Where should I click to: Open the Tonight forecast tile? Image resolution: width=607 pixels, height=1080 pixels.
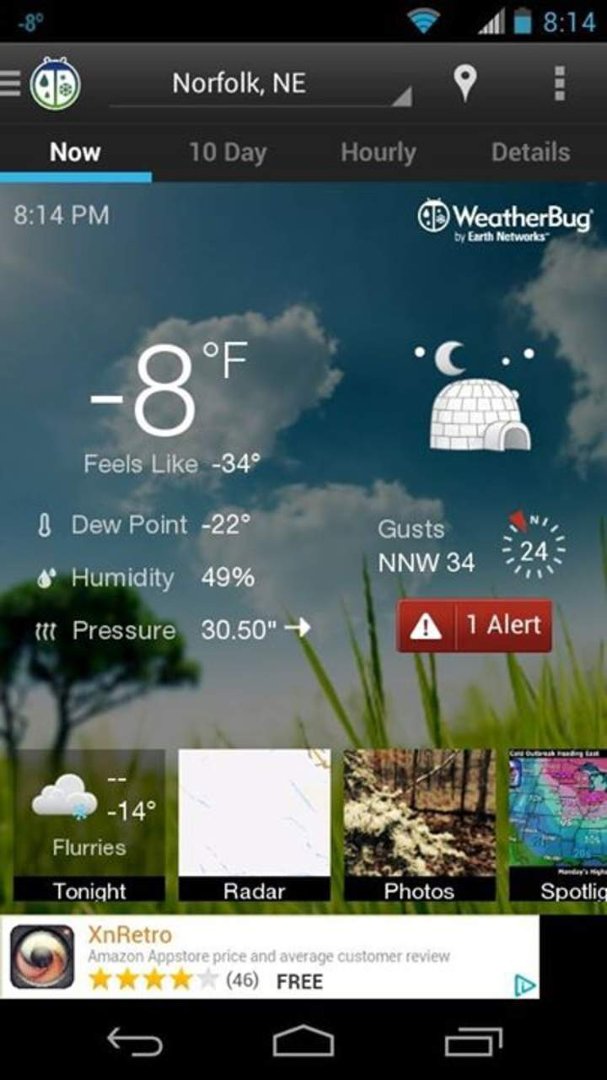[89, 825]
